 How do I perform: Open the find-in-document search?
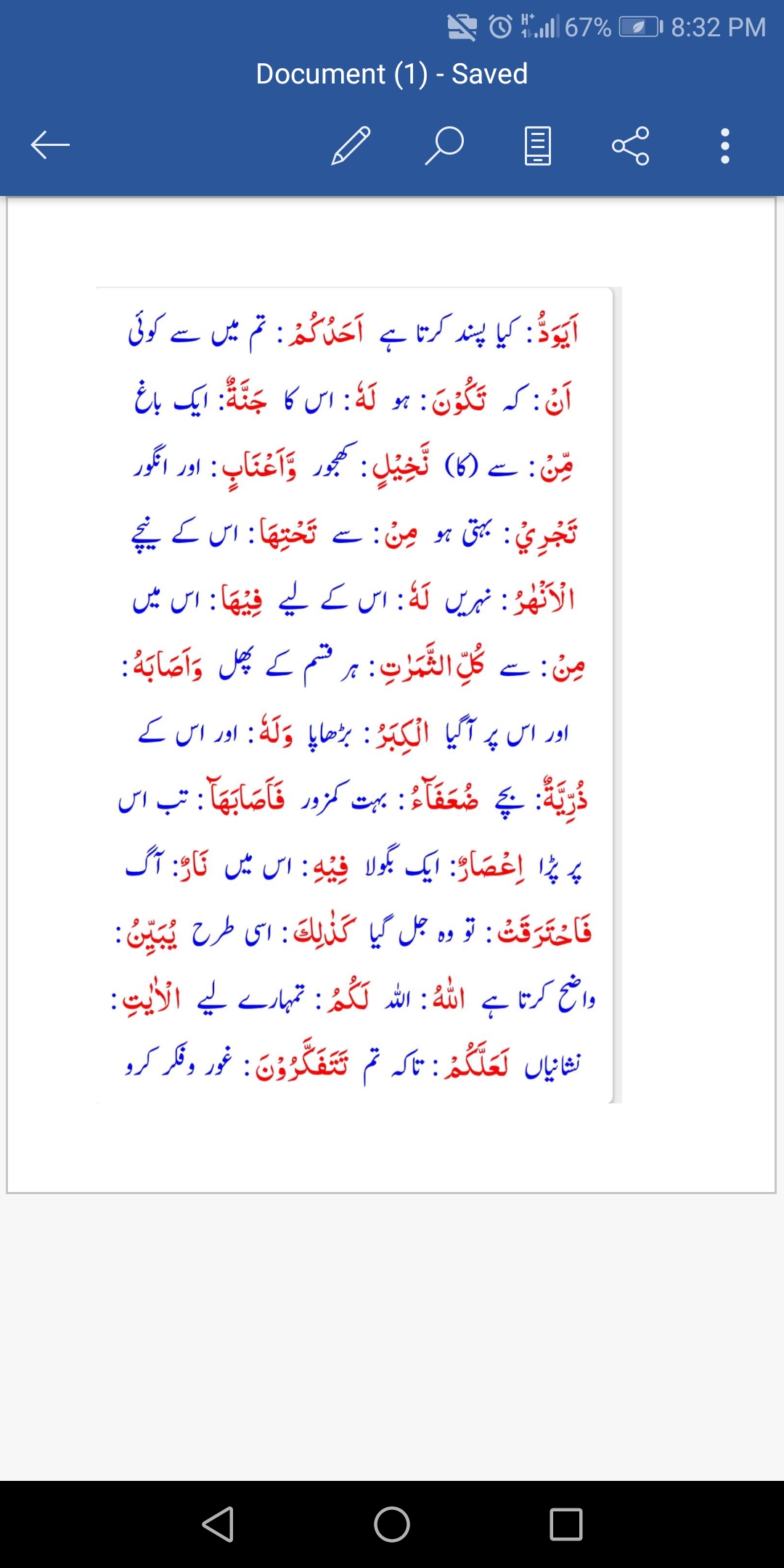tap(444, 145)
